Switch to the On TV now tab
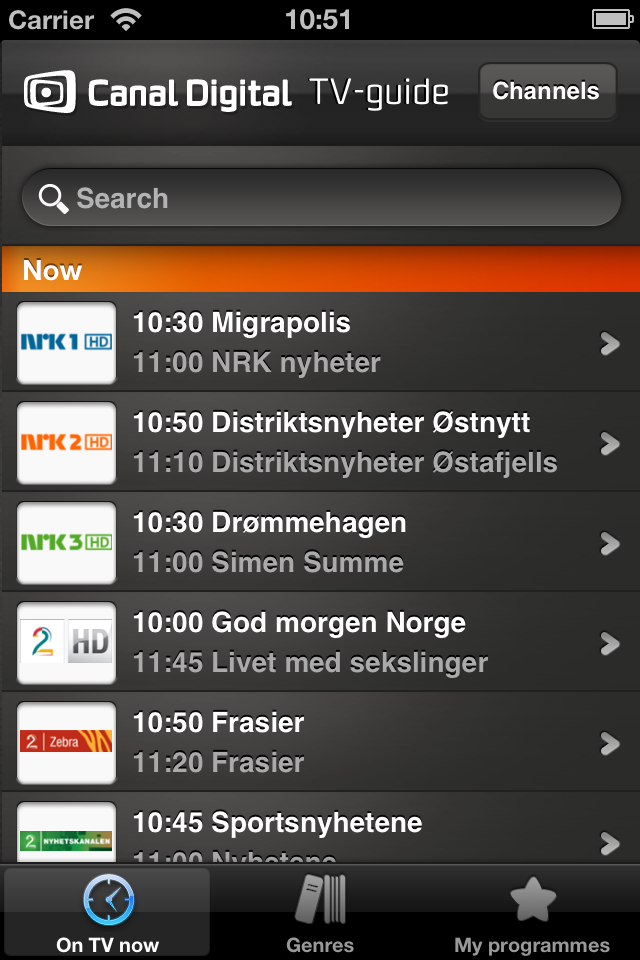640x960 pixels. [x=107, y=913]
